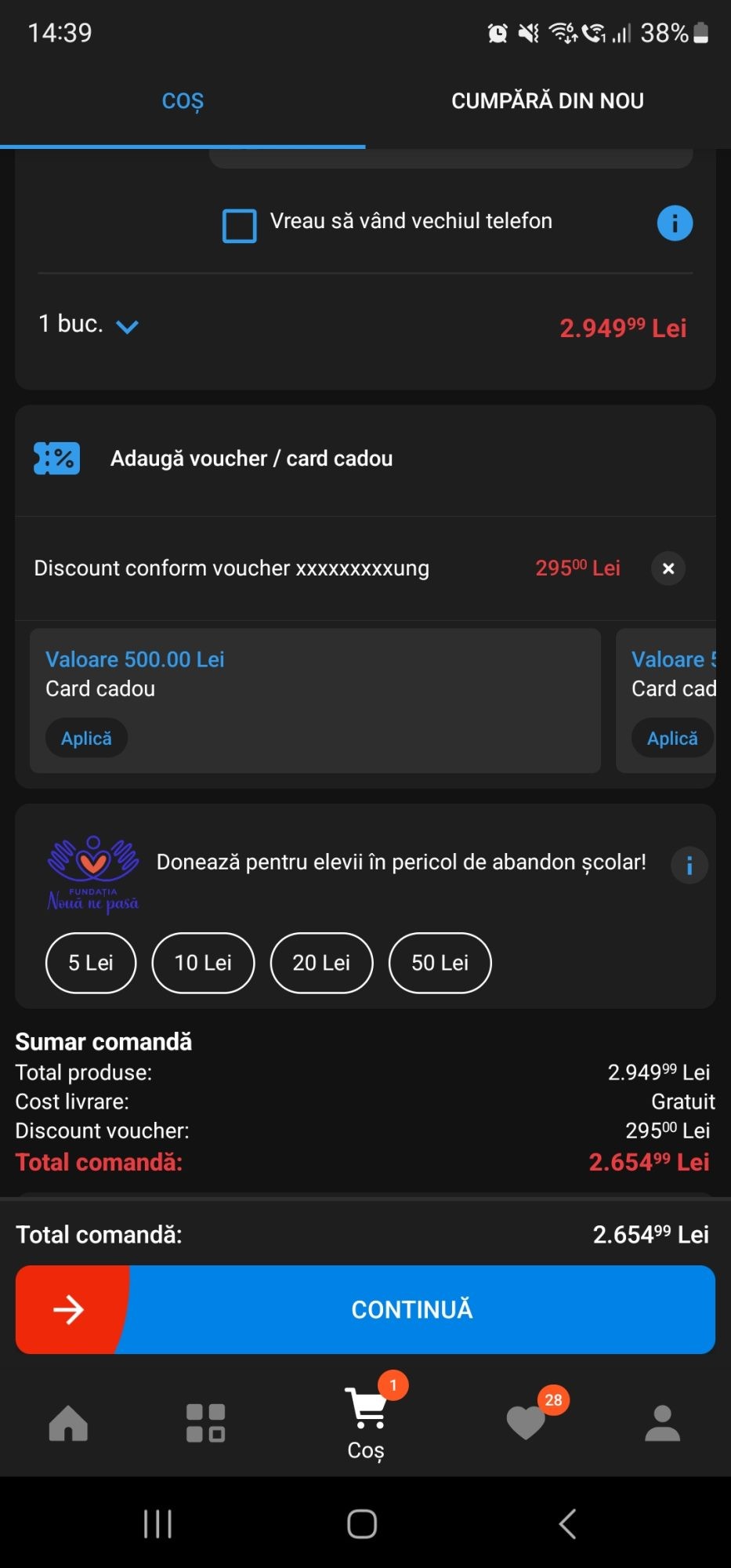Apply the 500.00 Lei gift card

tap(86, 739)
